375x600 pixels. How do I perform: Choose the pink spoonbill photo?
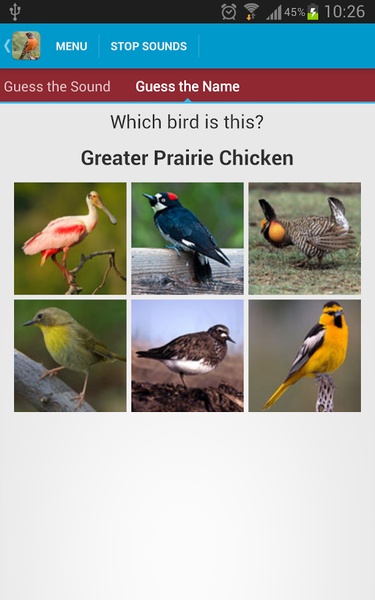pos(70,238)
